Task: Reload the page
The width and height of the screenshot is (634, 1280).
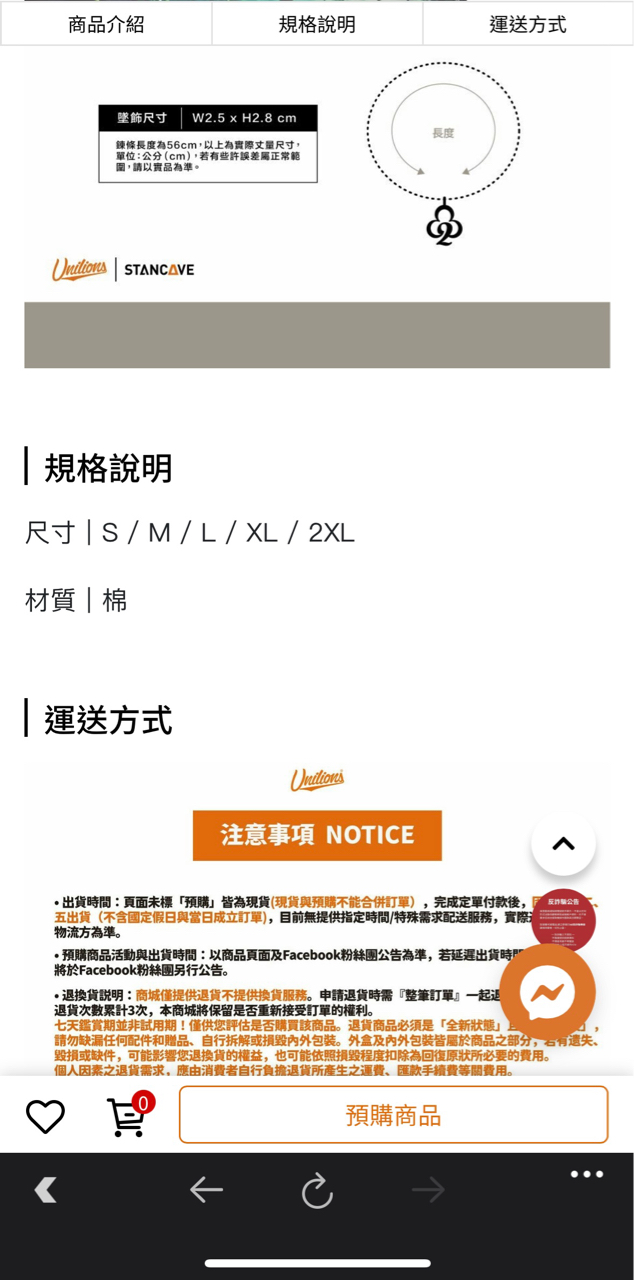Action: click(x=317, y=1190)
